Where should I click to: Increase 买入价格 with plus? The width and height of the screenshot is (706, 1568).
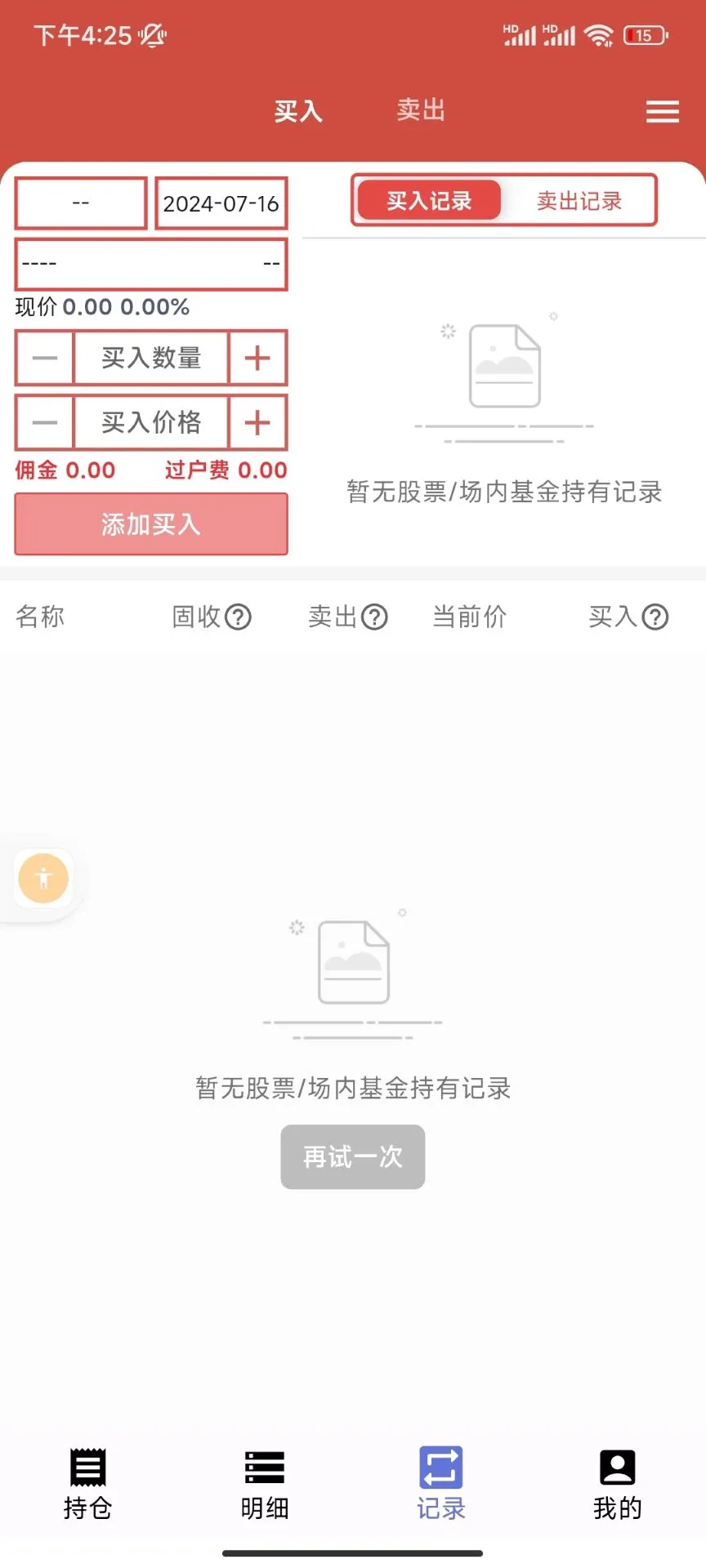[257, 422]
